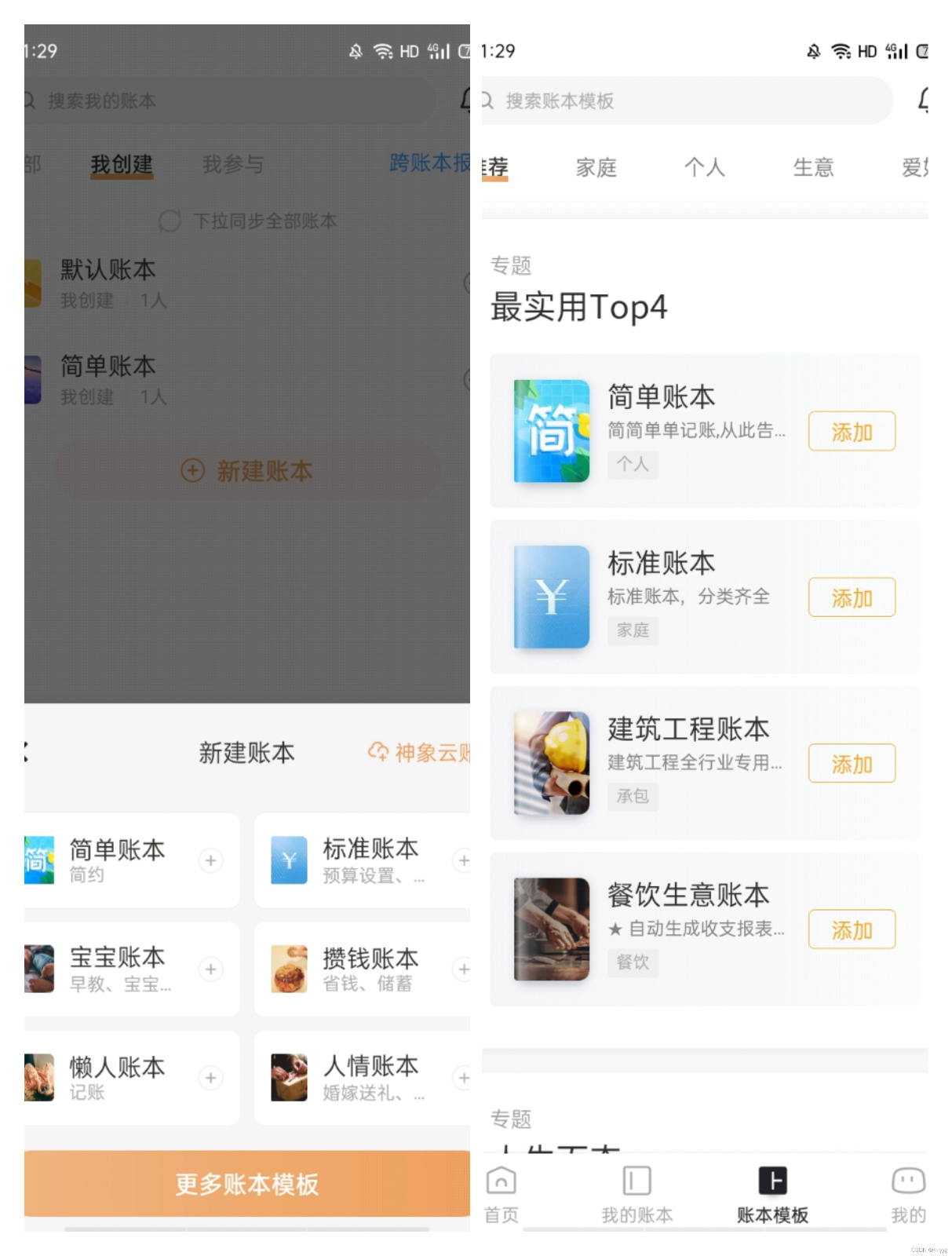This screenshot has width=952, height=1256.
Task: Open the 更多账本模板 orange button
Action: click(x=246, y=1185)
